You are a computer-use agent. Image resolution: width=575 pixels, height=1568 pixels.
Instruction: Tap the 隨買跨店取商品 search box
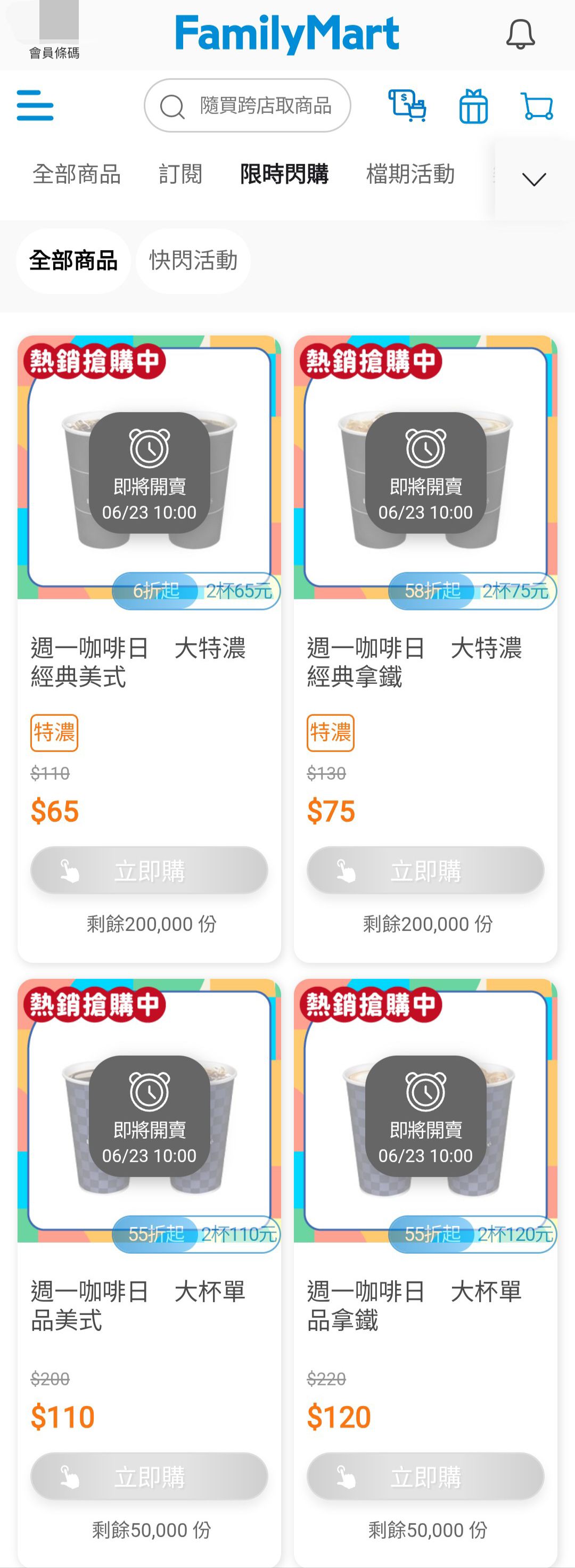(247, 105)
